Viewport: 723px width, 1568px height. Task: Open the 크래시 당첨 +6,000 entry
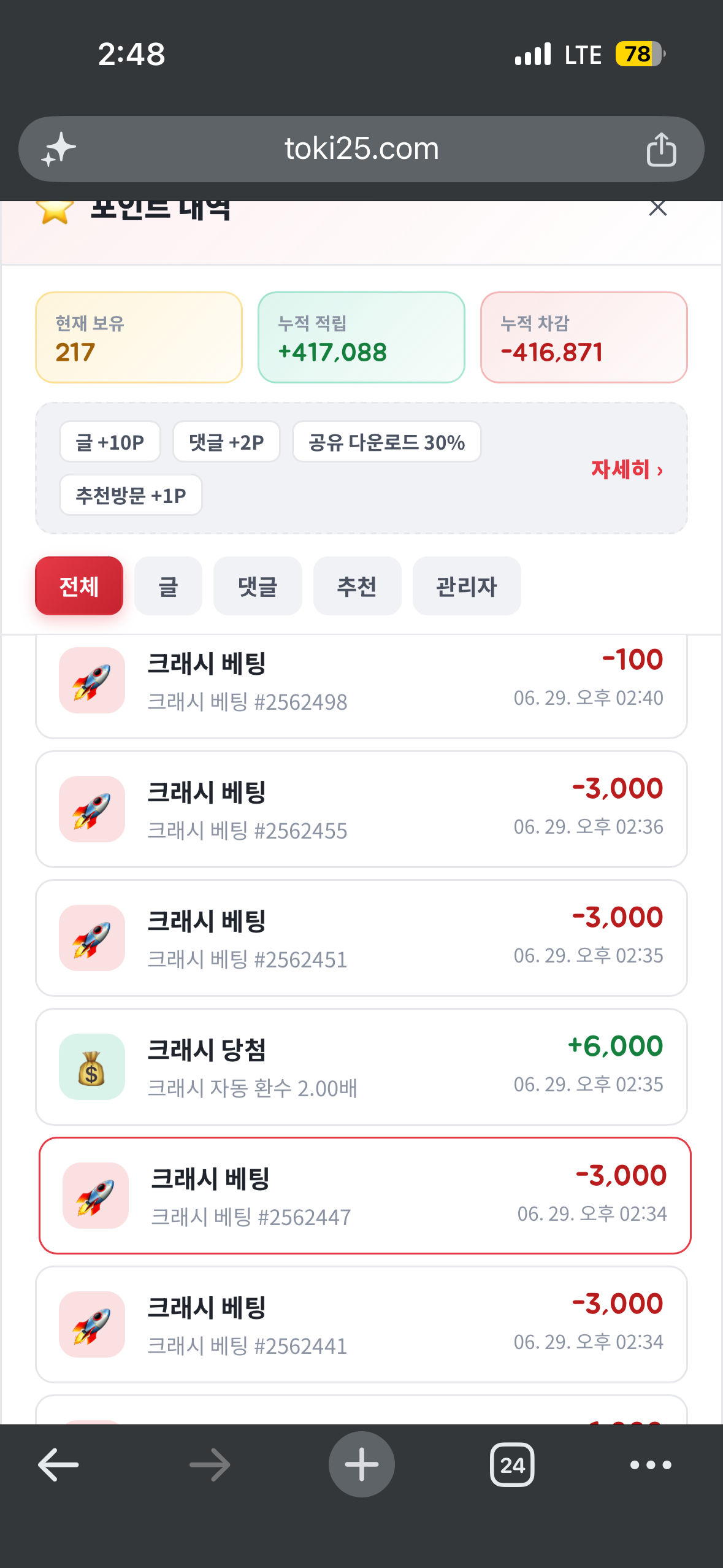361,1067
